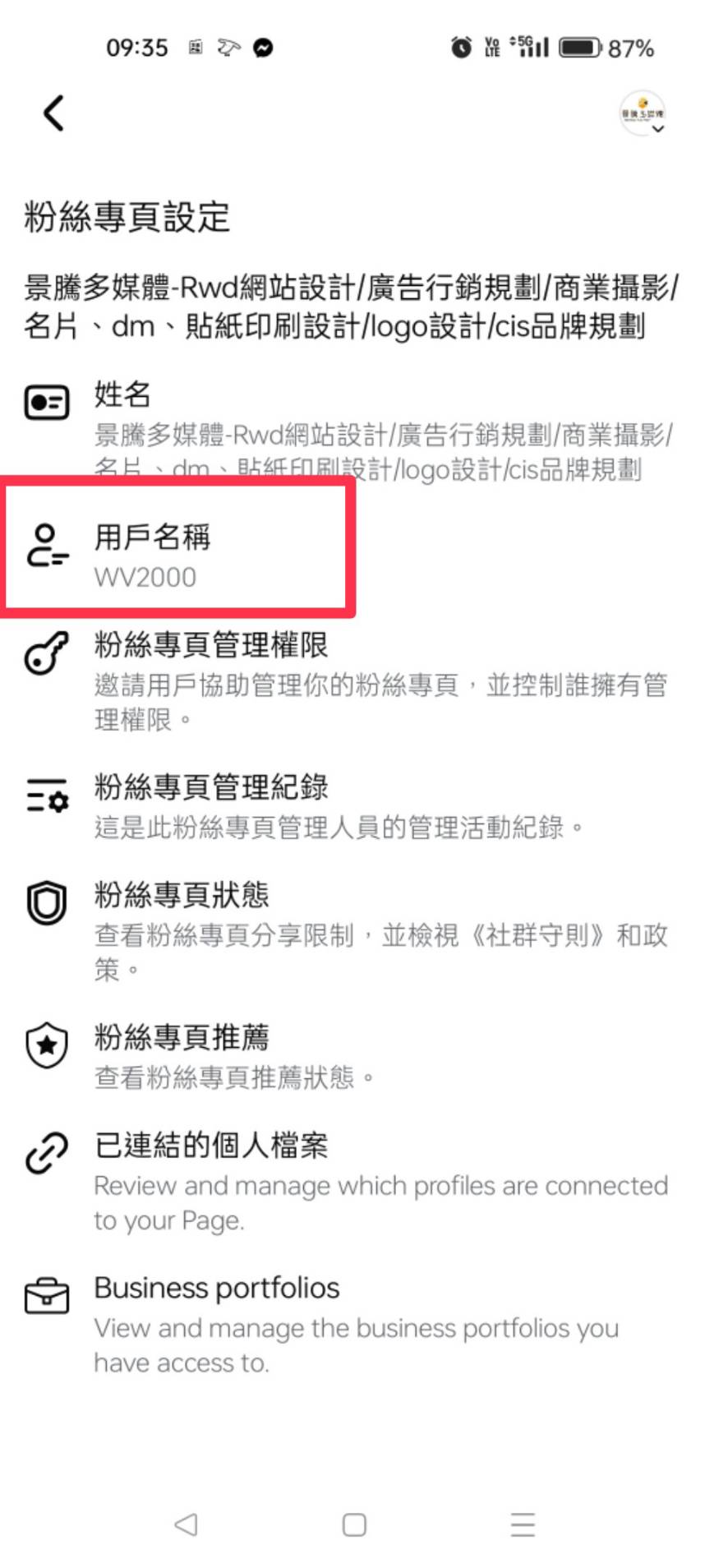View 粉絲專頁管理紀錄 management history
This screenshot has width=705, height=1568.
coord(353,805)
